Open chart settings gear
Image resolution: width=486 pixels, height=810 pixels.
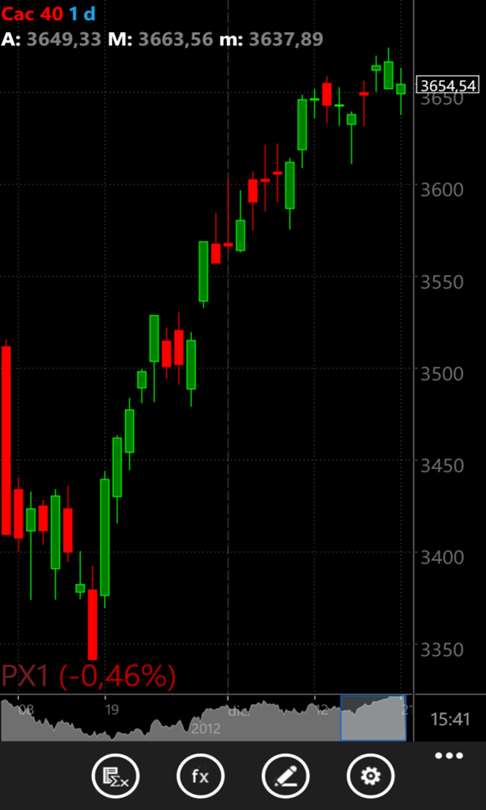370,775
